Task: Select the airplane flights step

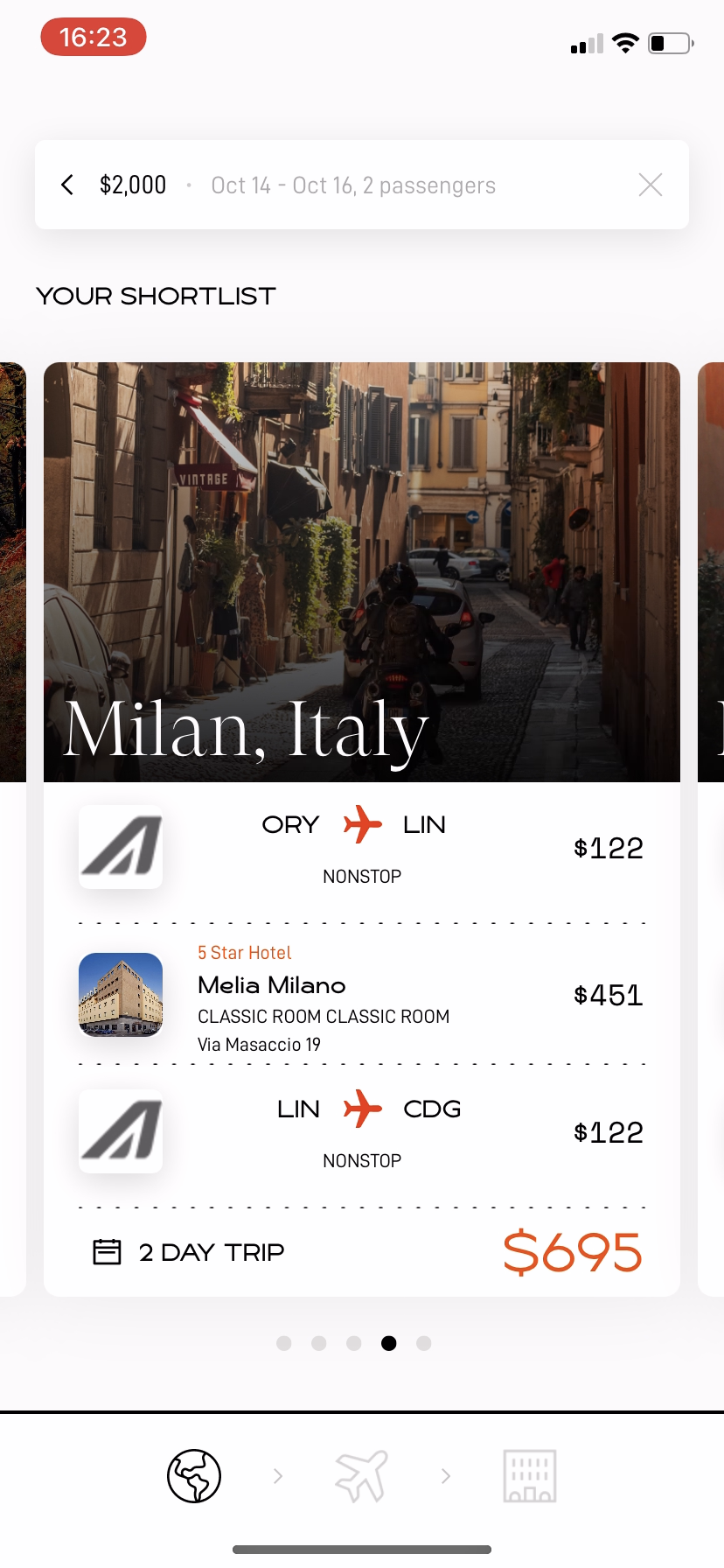Action: 361,1476
